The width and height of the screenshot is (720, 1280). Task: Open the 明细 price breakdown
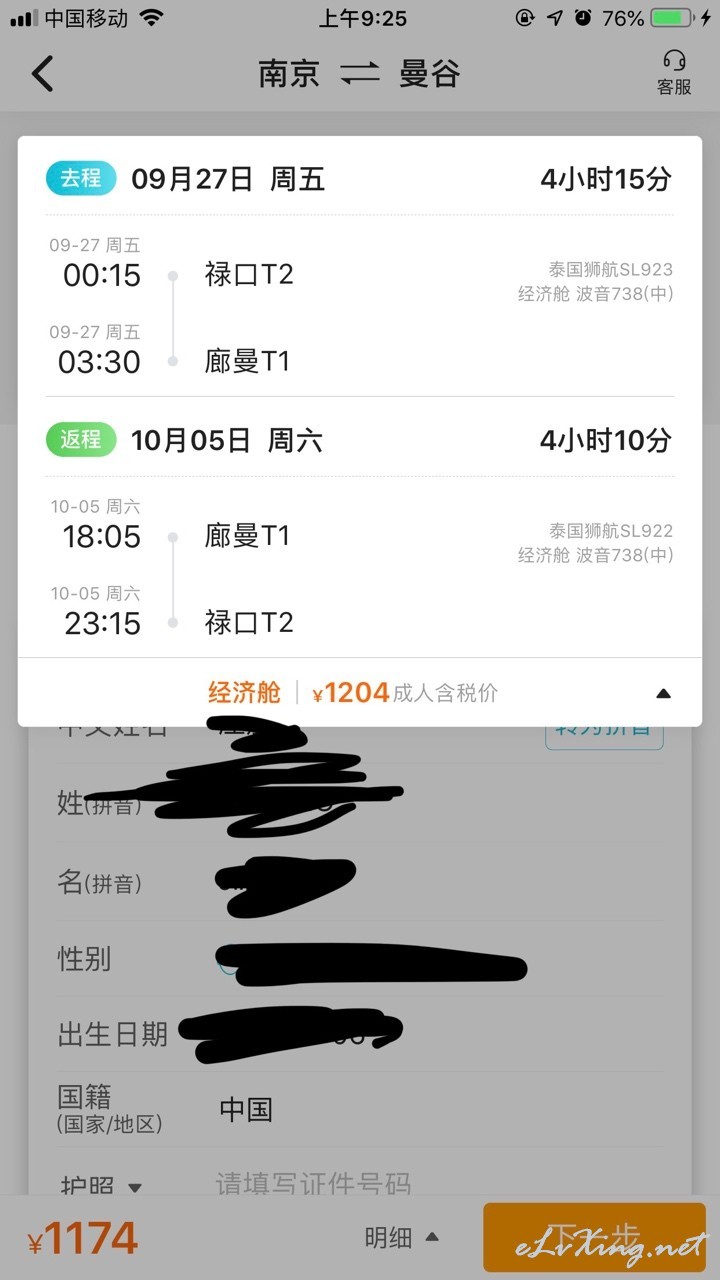coord(401,1238)
